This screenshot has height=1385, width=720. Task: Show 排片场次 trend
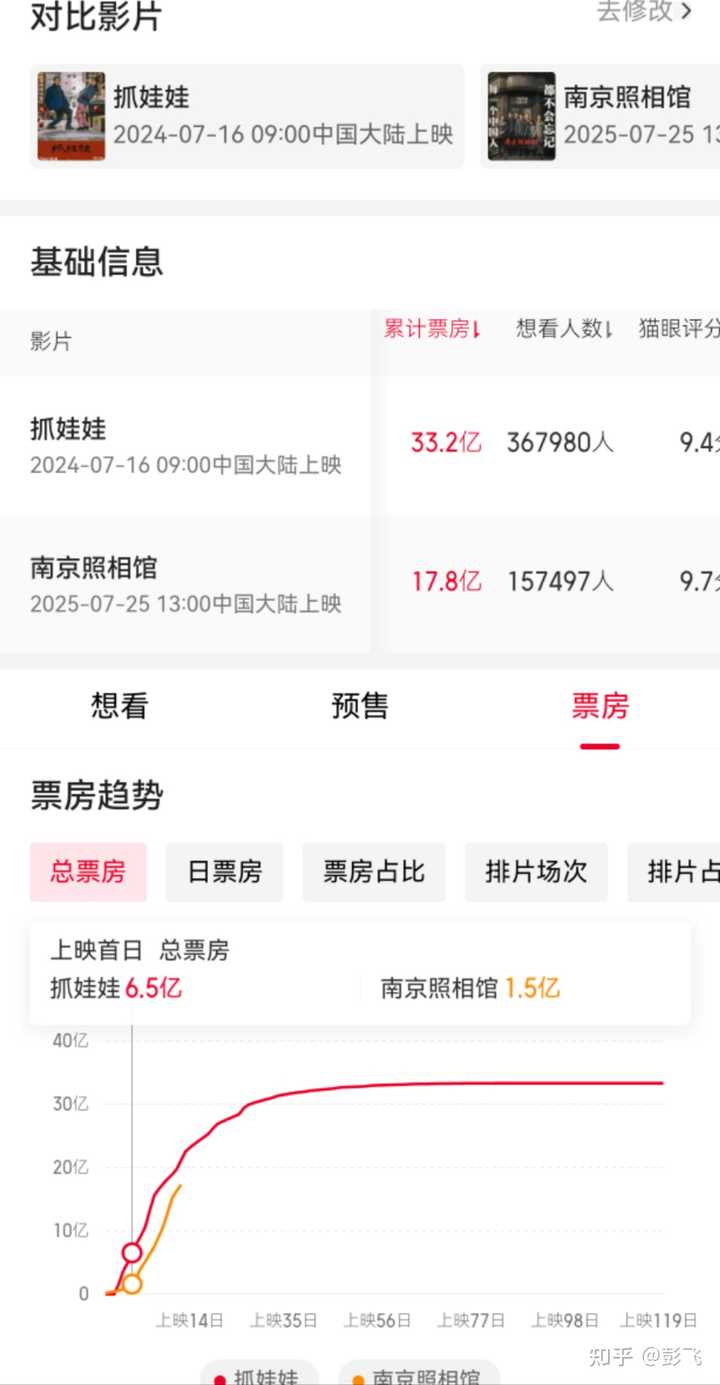536,872
